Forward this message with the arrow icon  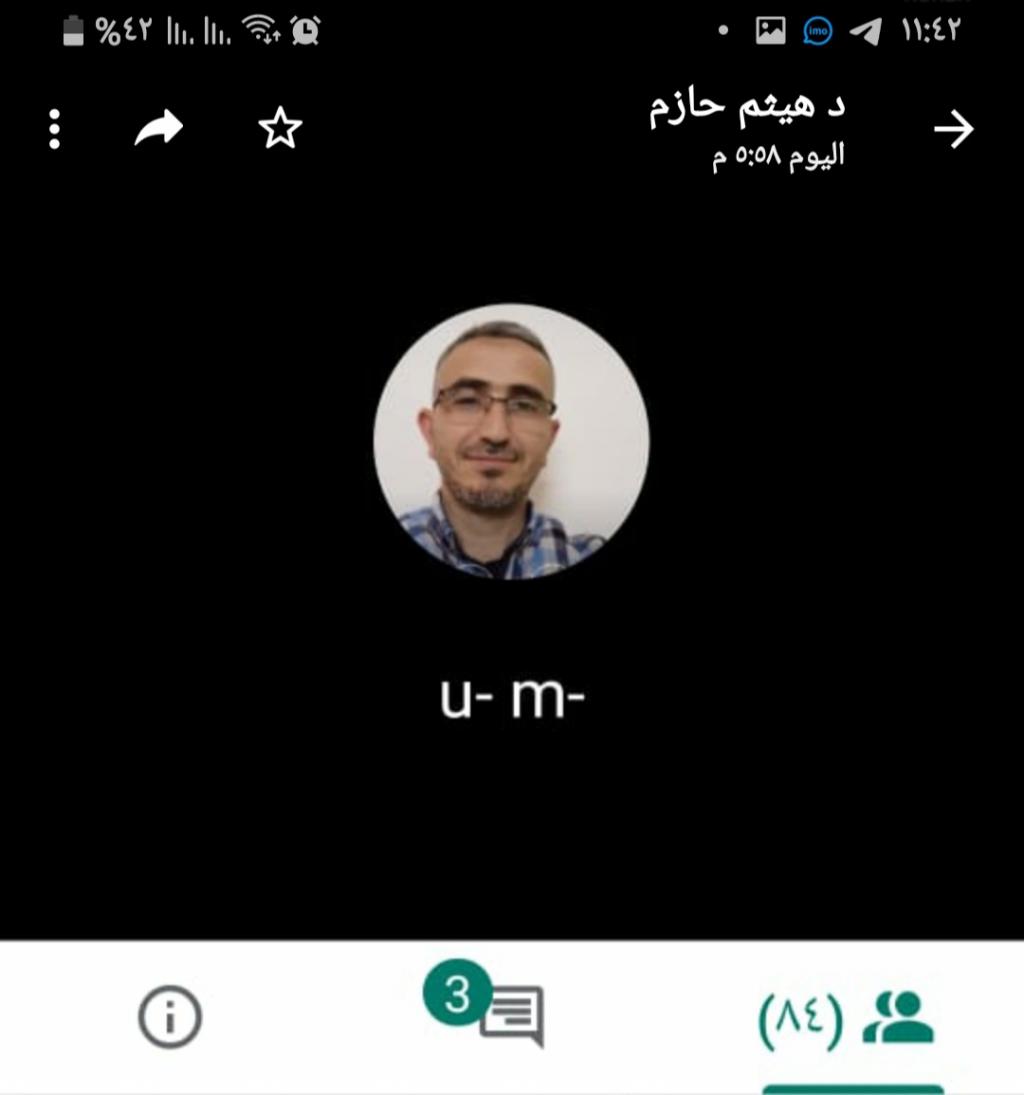pyautogui.click(x=159, y=128)
